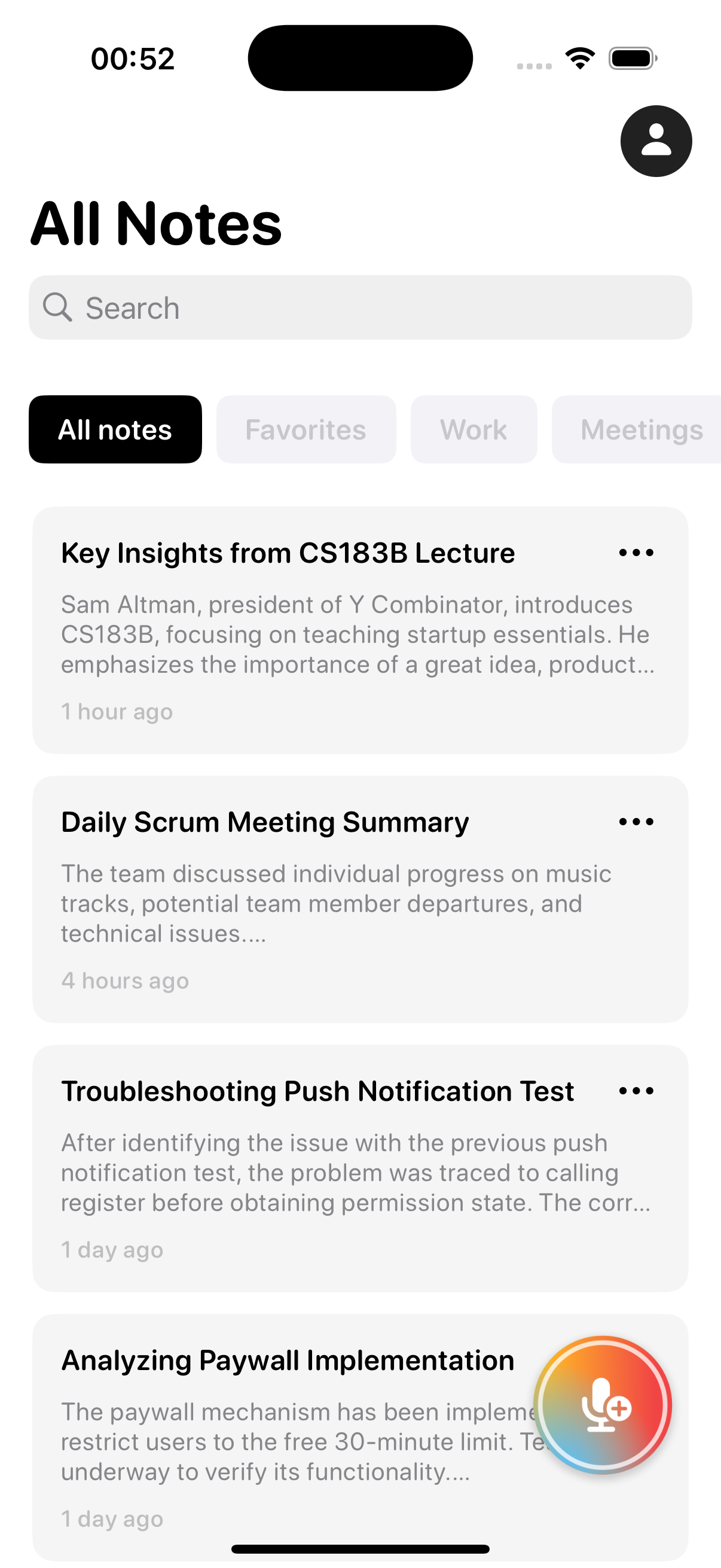Open the profile account icon
The image size is (721, 1568).
click(x=655, y=141)
